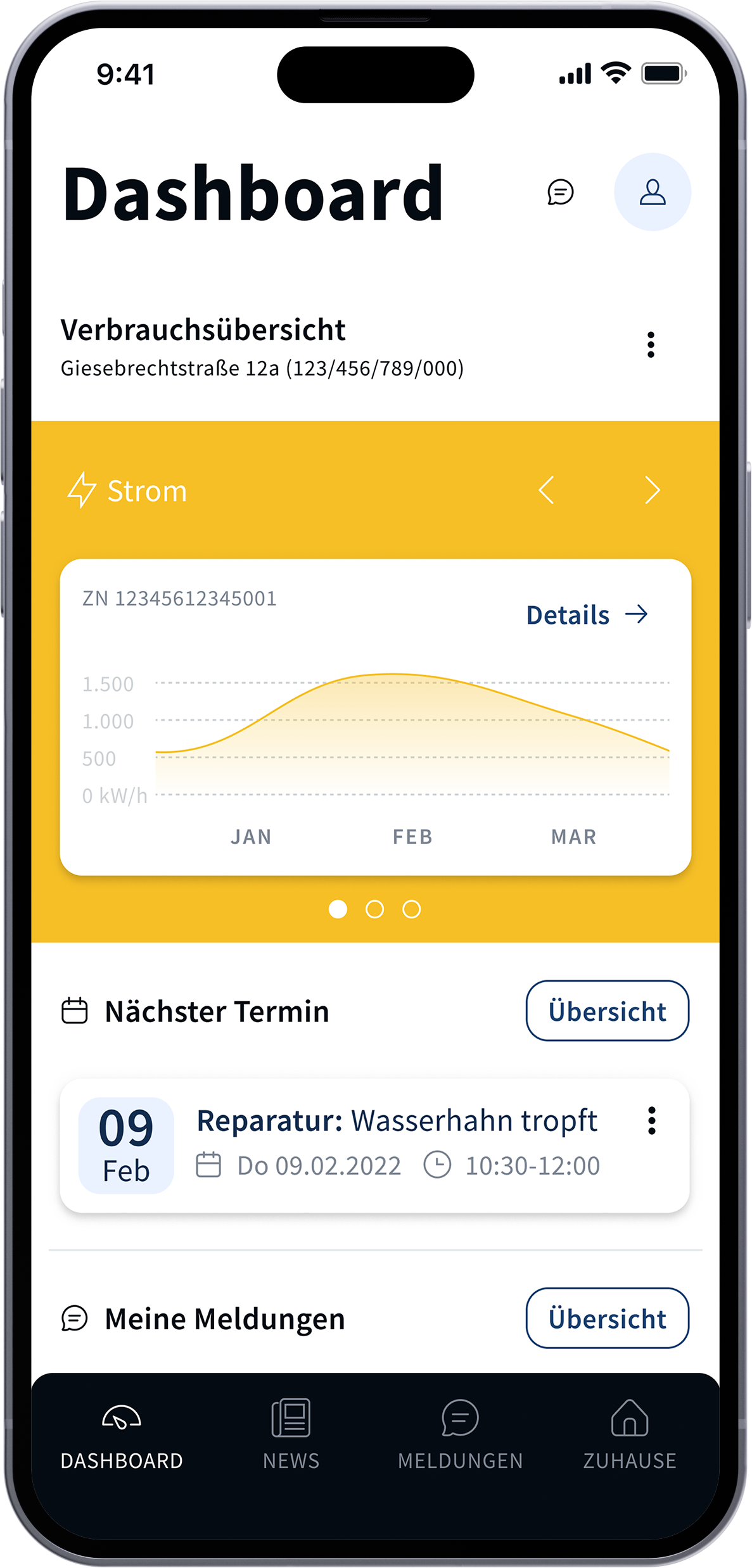The height and width of the screenshot is (1568, 752).
Task: Switch to the Meldungen tab
Action: pos(460,1434)
